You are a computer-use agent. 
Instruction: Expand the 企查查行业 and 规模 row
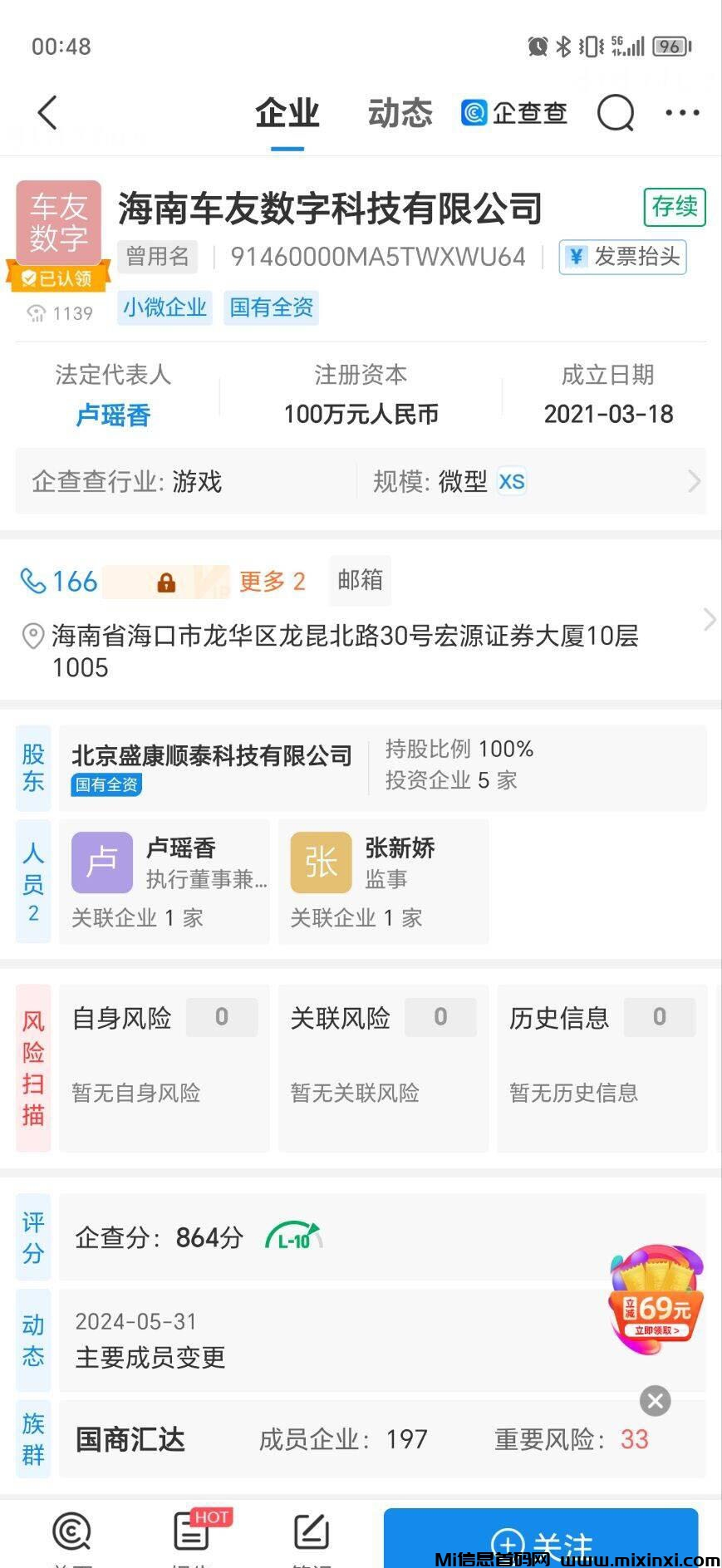click(x=361, y=481)
